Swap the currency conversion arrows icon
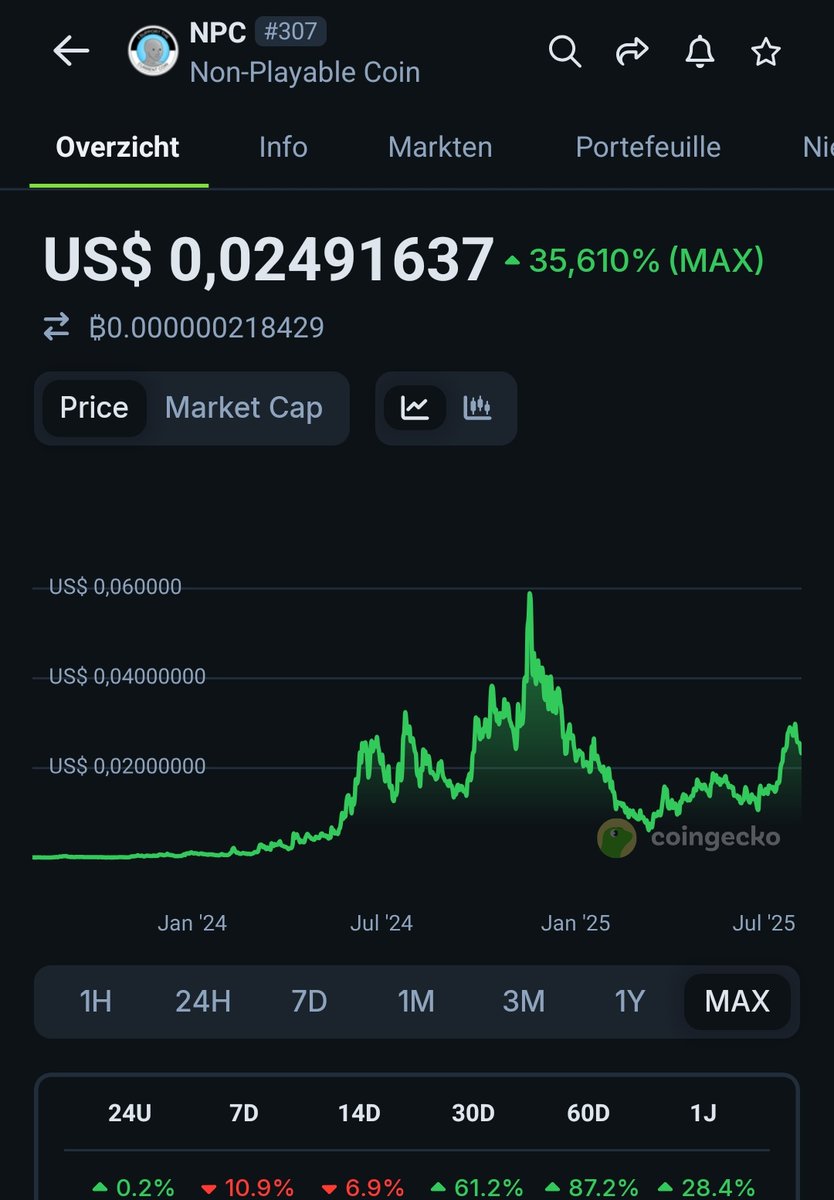834x1200 pixels. click(x=56, y=327)
